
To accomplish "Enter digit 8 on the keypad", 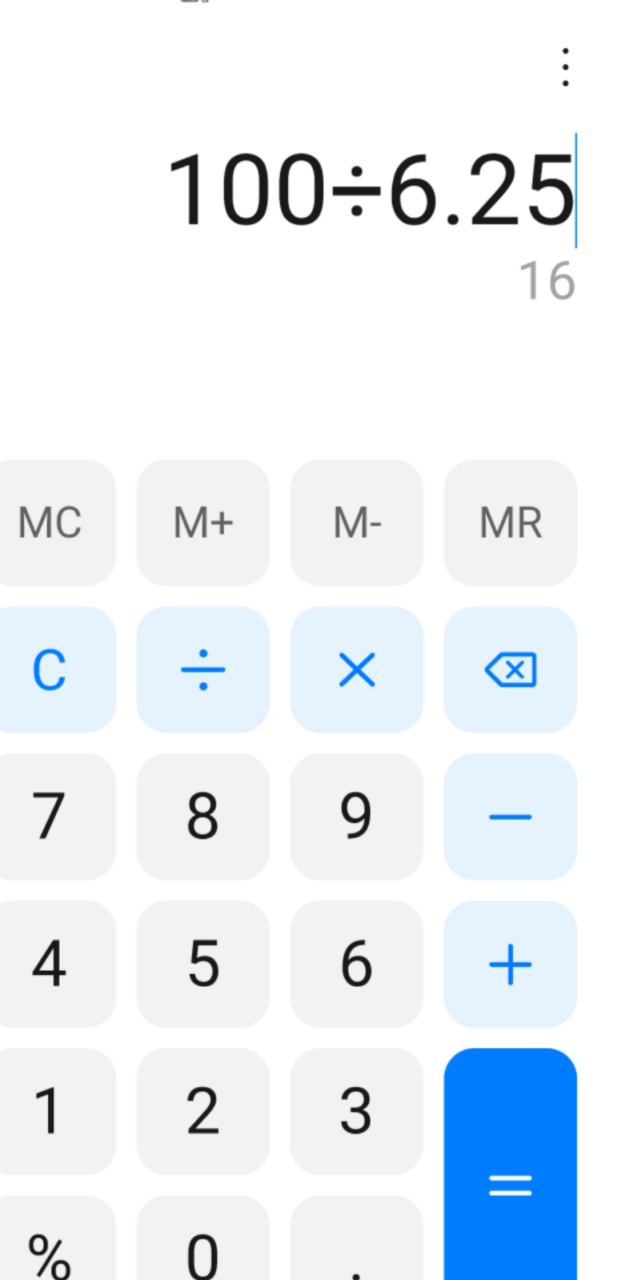I will [203, 817].
